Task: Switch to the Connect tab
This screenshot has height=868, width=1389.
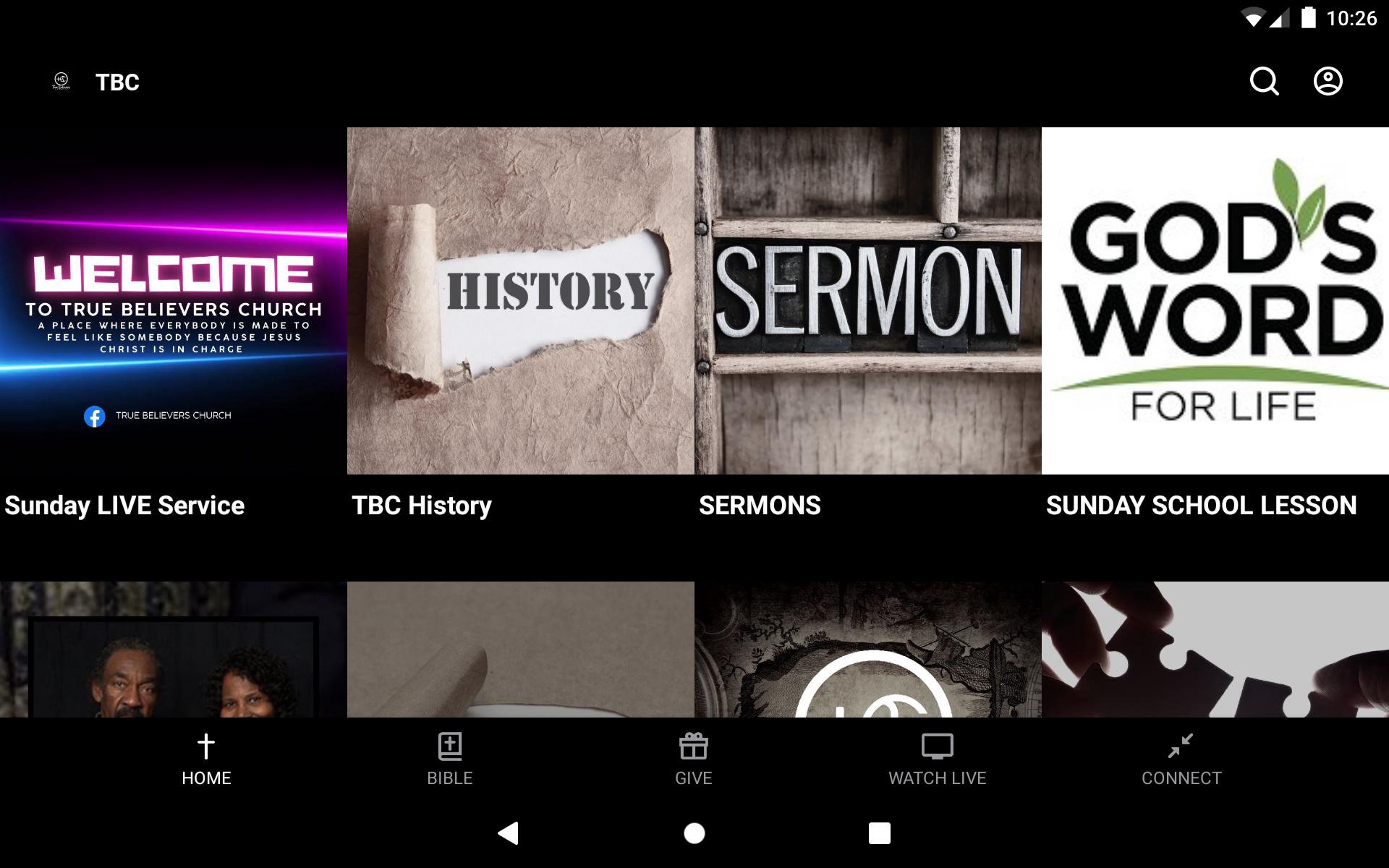Action: pos(1181,759)
